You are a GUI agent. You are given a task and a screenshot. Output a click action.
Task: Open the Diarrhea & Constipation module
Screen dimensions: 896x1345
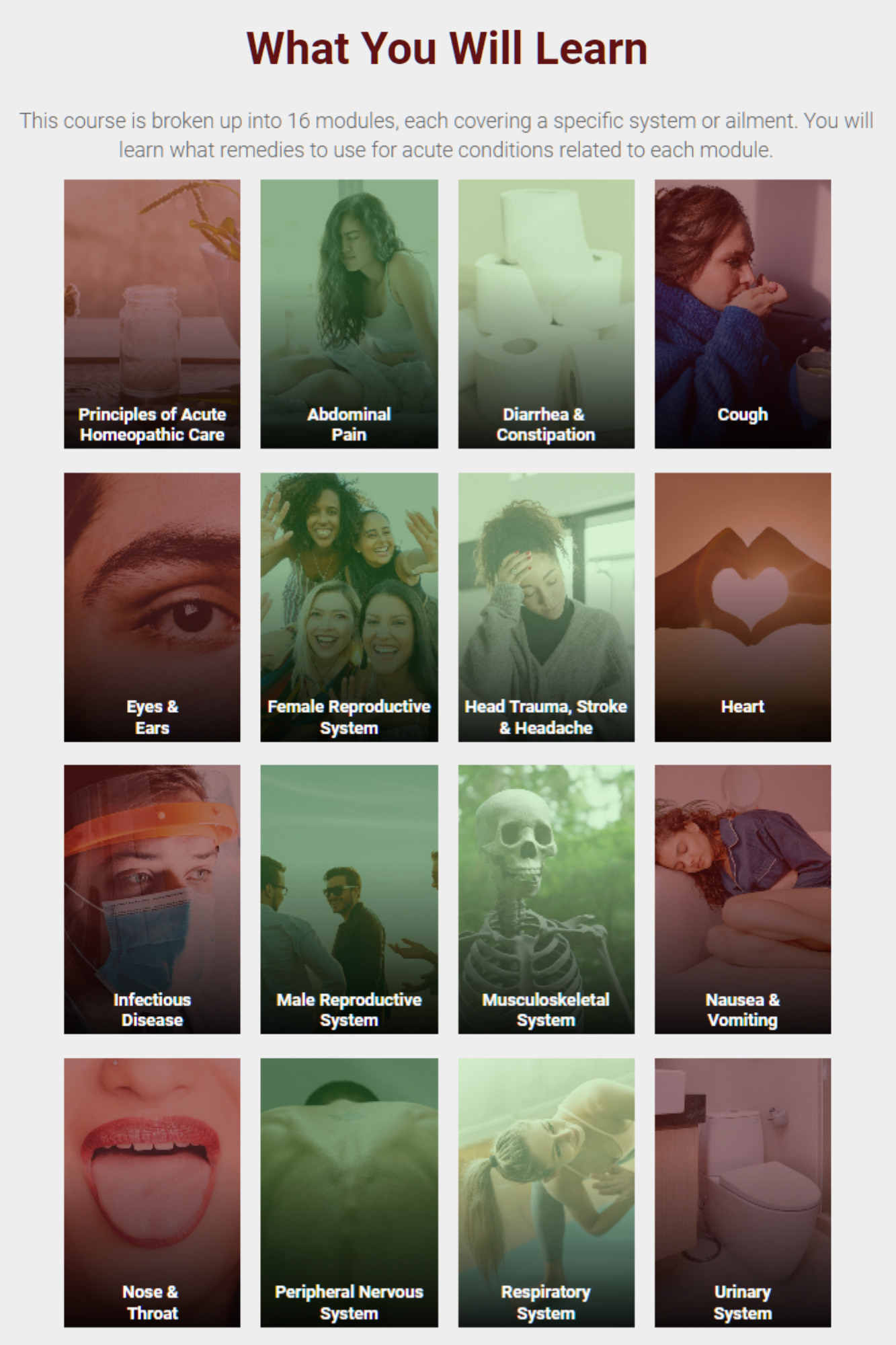(x=546, y=314)
